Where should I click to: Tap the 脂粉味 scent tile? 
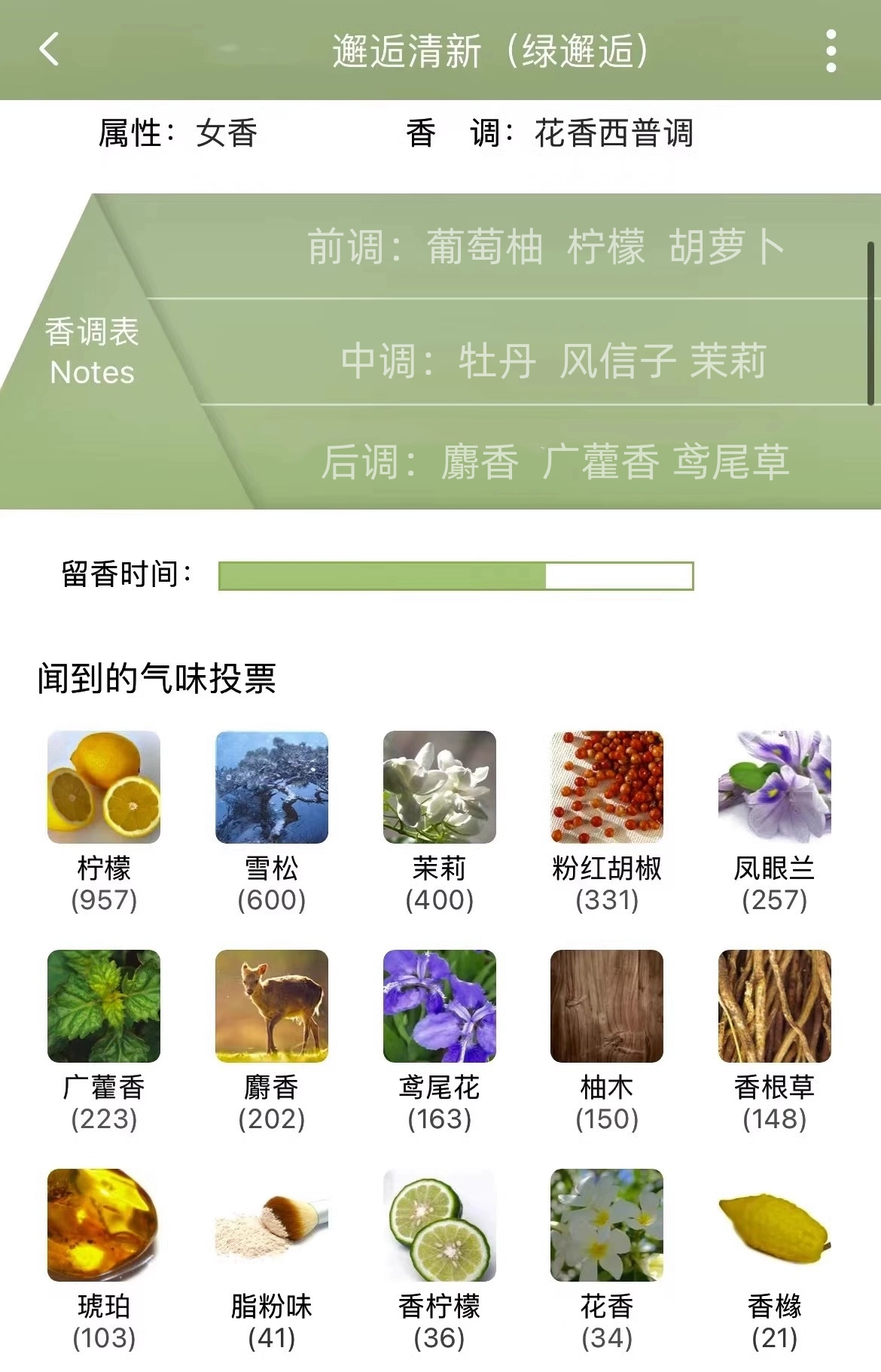point(272,1225)
